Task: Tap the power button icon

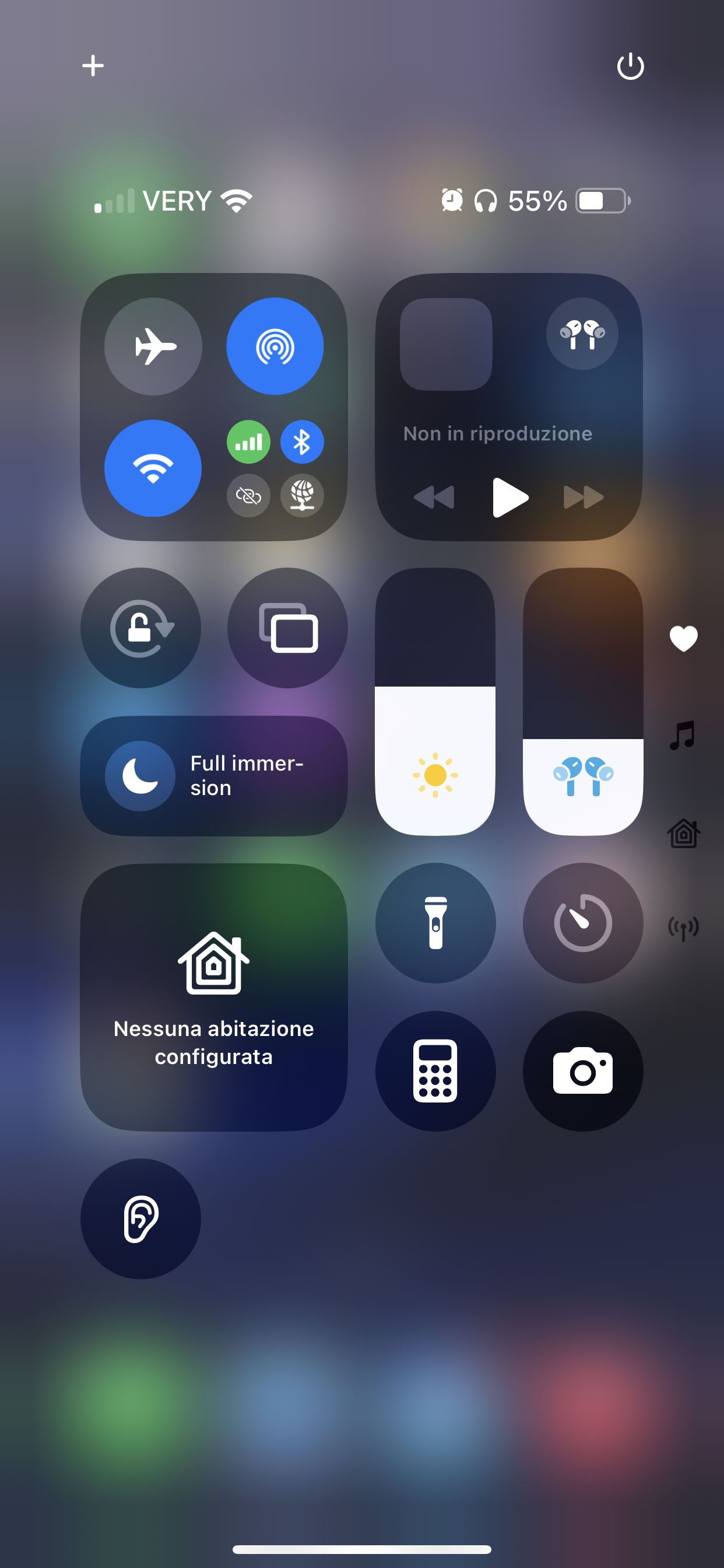Action: point(630,66)
